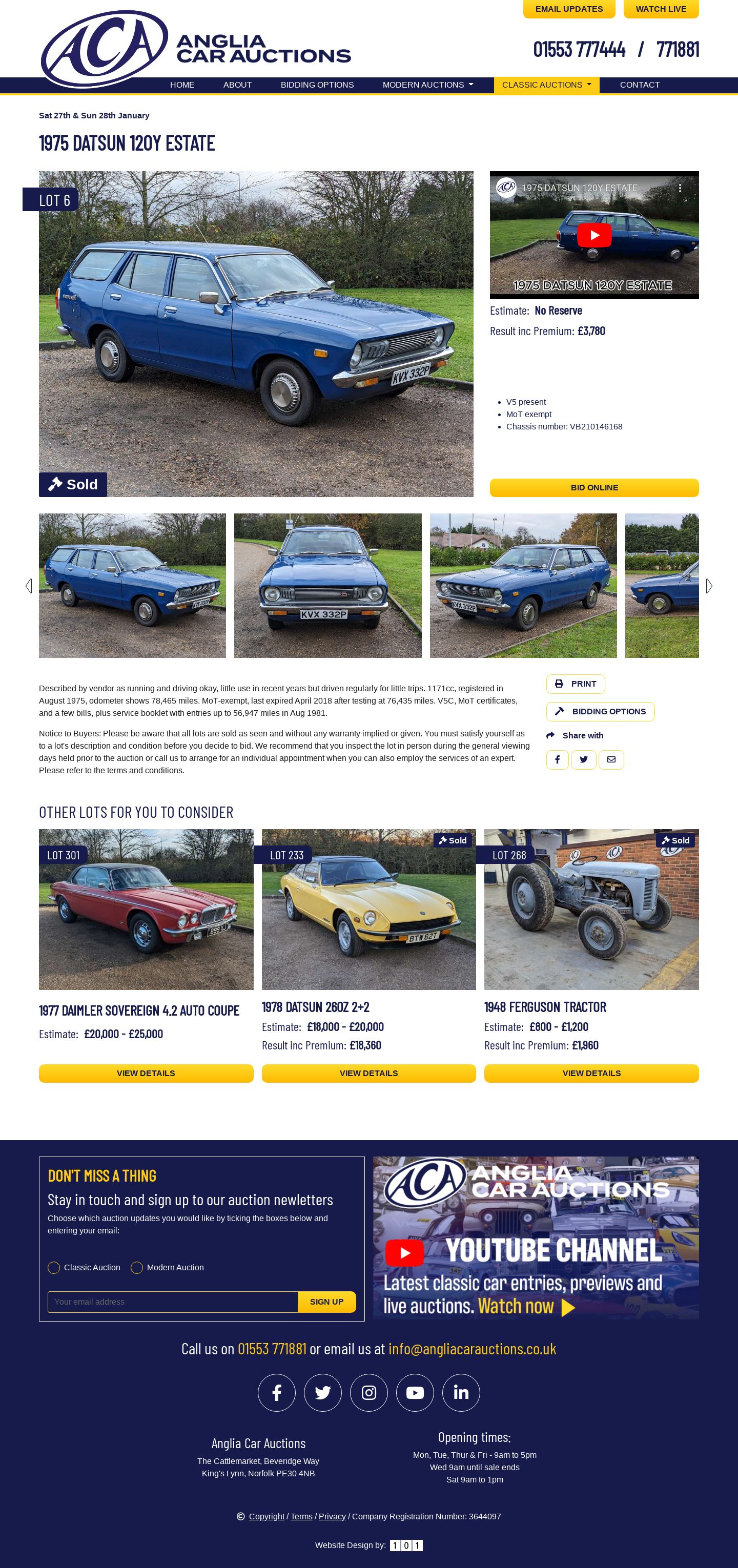Screen dimensions: 738x1568
Task: Open the Privacy link
Action: tap(332, 1516)
